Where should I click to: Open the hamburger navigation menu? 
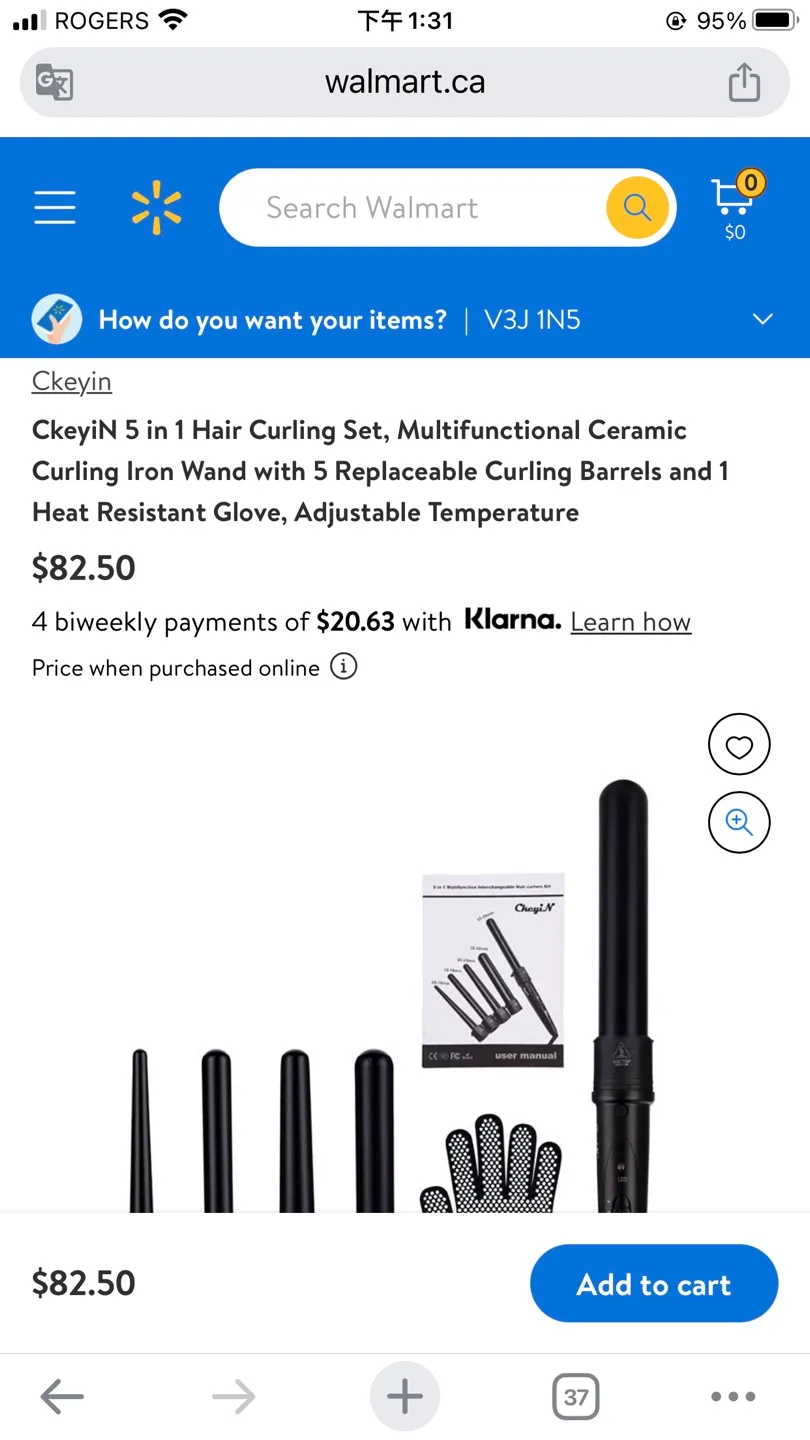pos(54,207)
